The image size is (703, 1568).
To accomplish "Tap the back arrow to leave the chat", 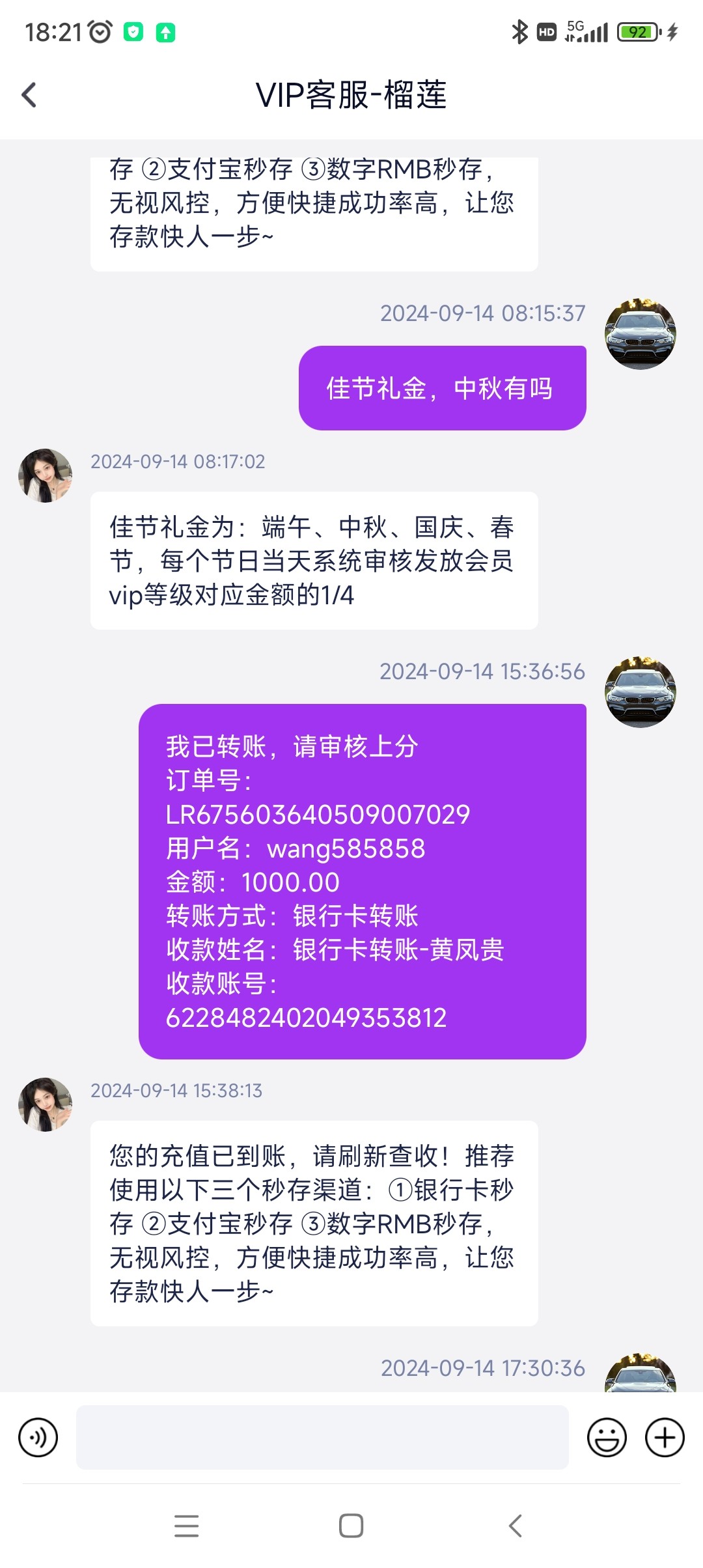I will pyautogui.click(x=27, y=94).
